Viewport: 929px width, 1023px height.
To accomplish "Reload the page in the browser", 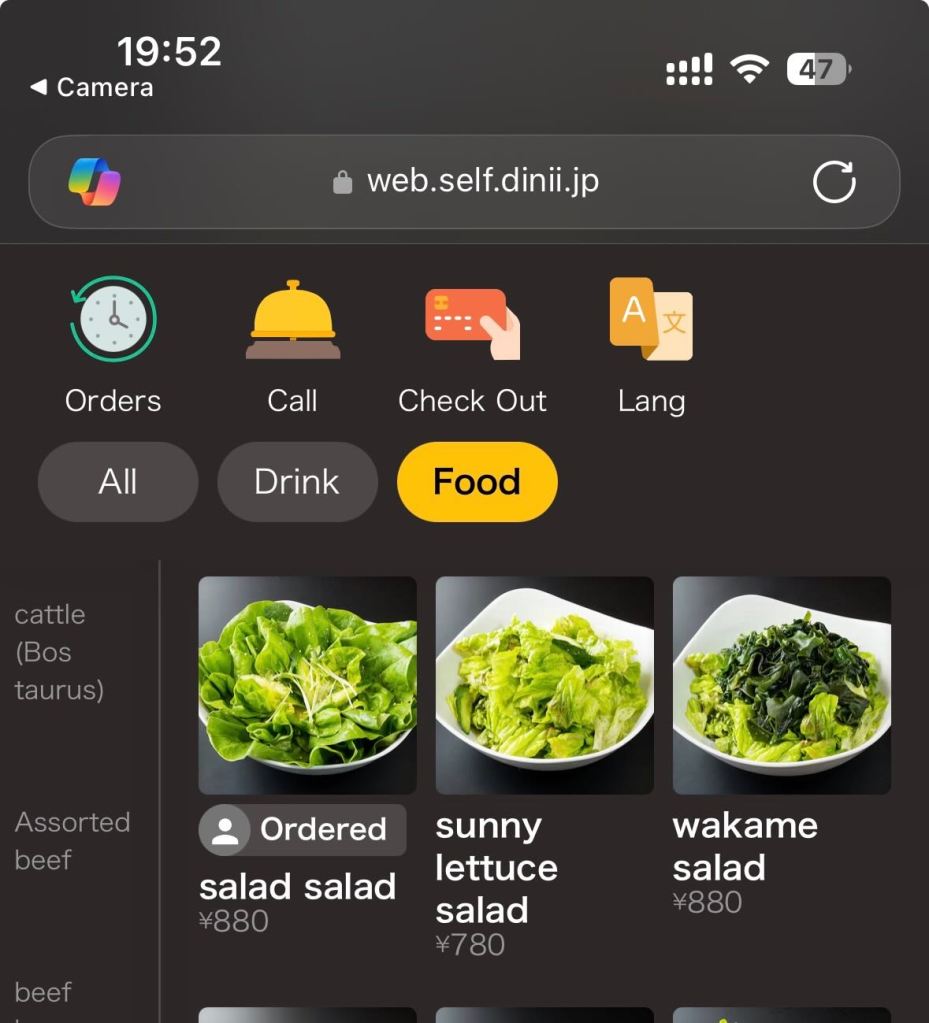I will pyautogui.click(x=833, y=182).
